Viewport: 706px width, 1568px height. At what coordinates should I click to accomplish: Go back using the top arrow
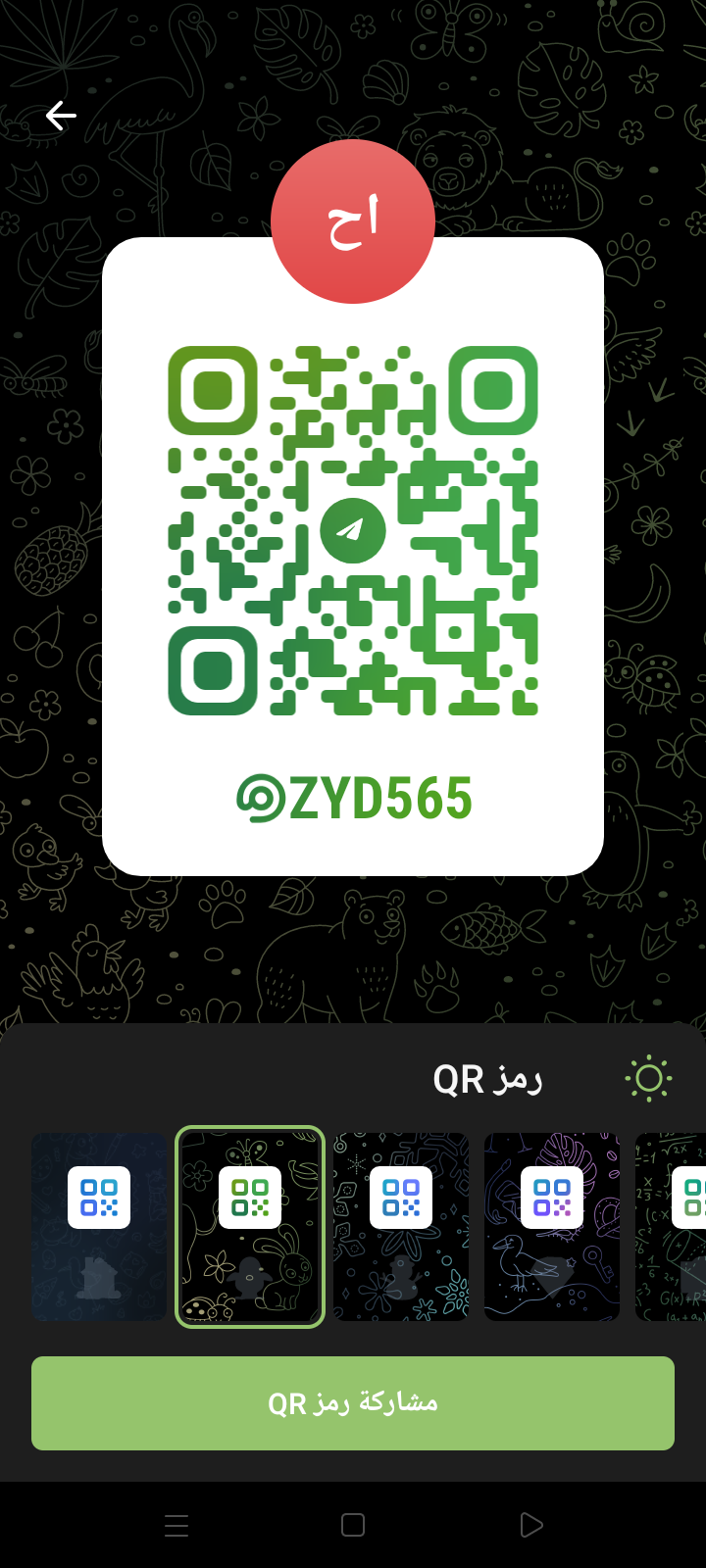pos(61,116)
